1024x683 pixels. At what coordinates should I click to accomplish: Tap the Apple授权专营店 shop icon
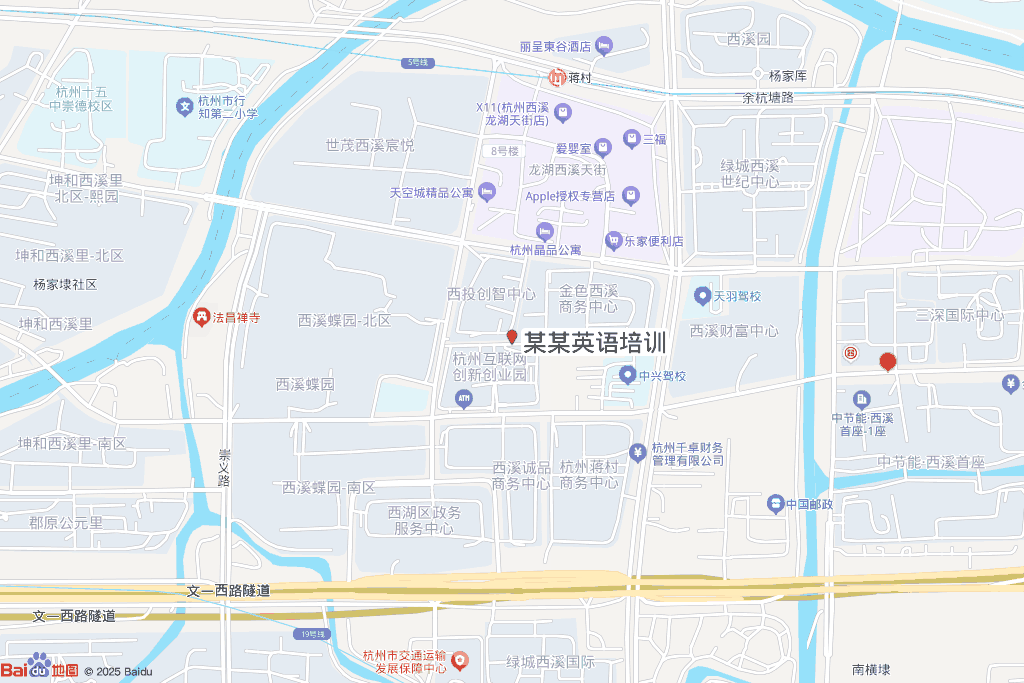tap(630, 195)
